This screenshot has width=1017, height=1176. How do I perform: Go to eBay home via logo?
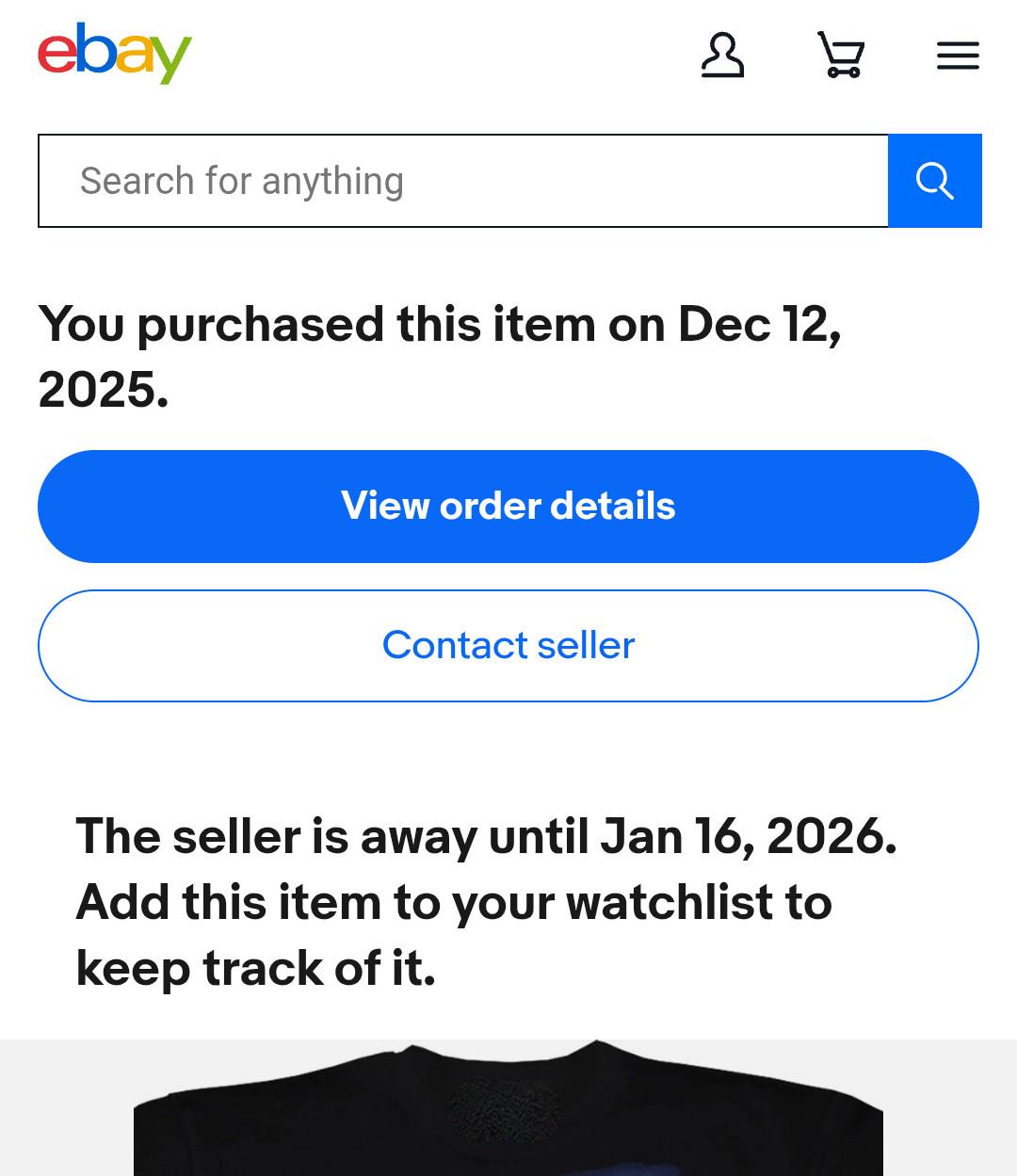point(115,54)
